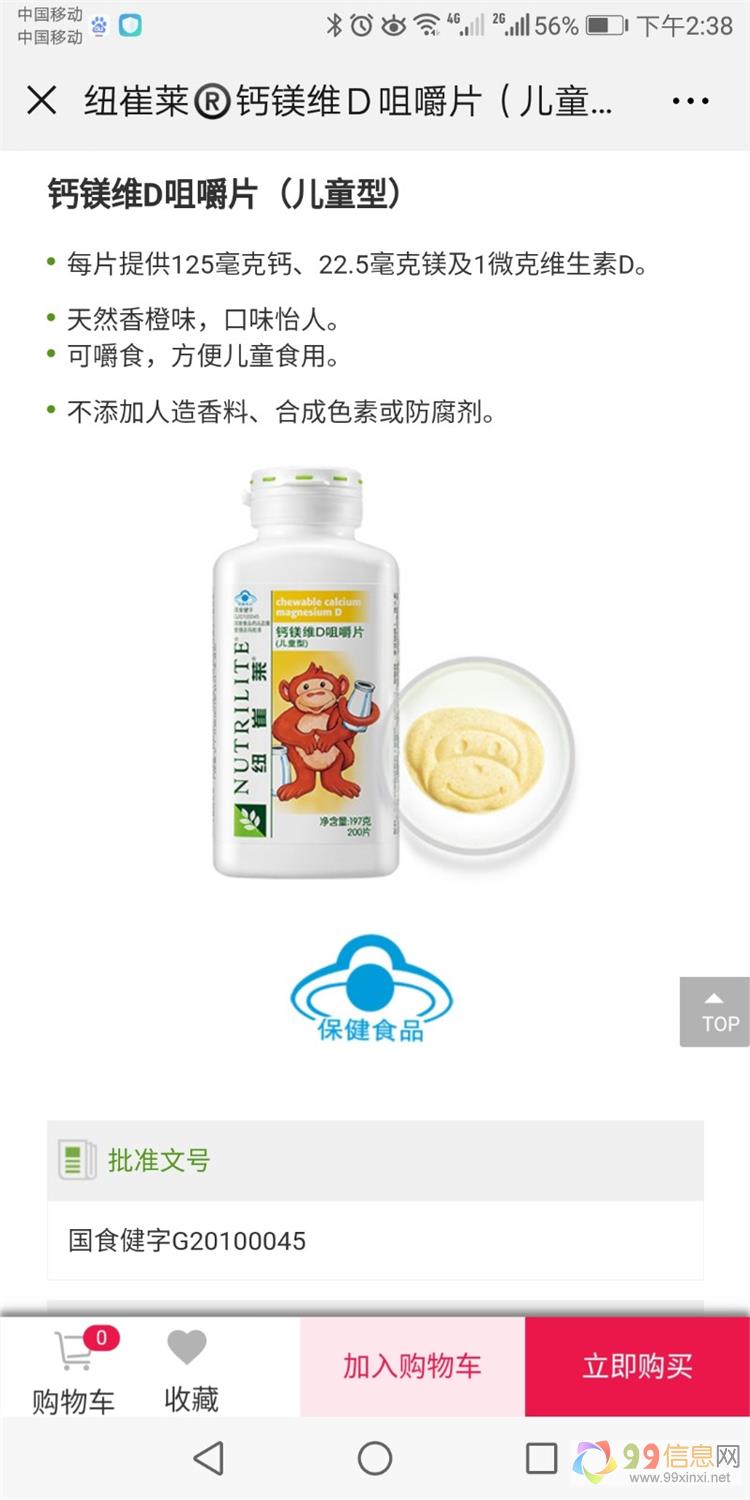Open the 购物车 shopping cart

pyautogui.click(x=73, y=1368)
